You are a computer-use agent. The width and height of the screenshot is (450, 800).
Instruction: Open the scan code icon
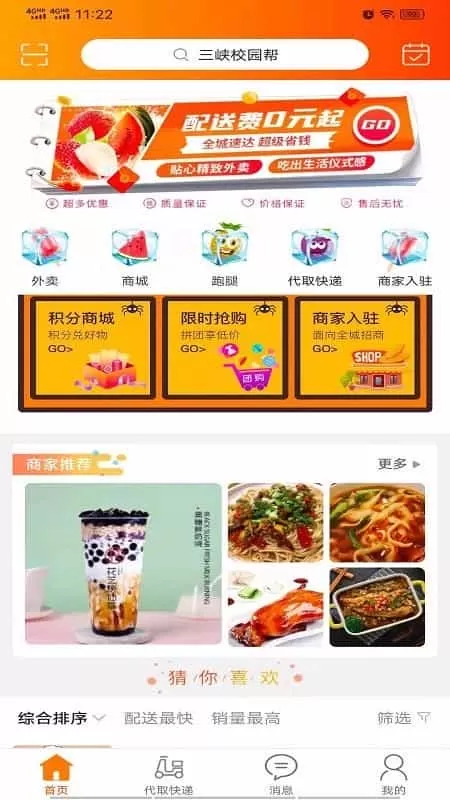coord(34,55)
